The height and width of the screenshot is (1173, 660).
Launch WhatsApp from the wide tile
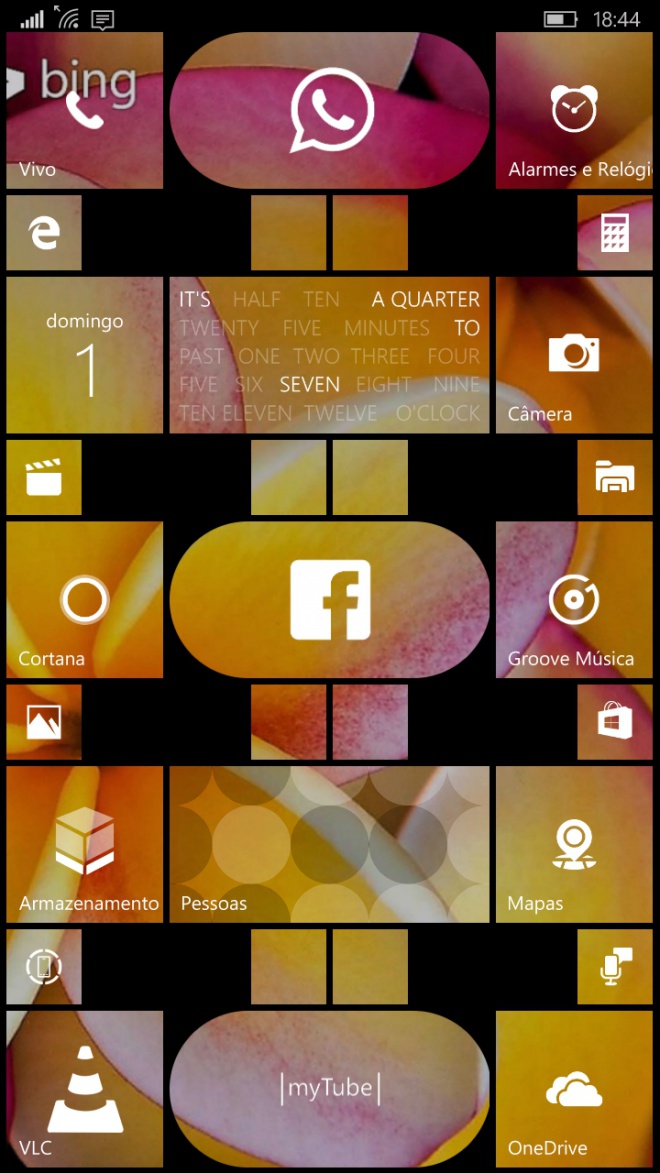point(330,110)
